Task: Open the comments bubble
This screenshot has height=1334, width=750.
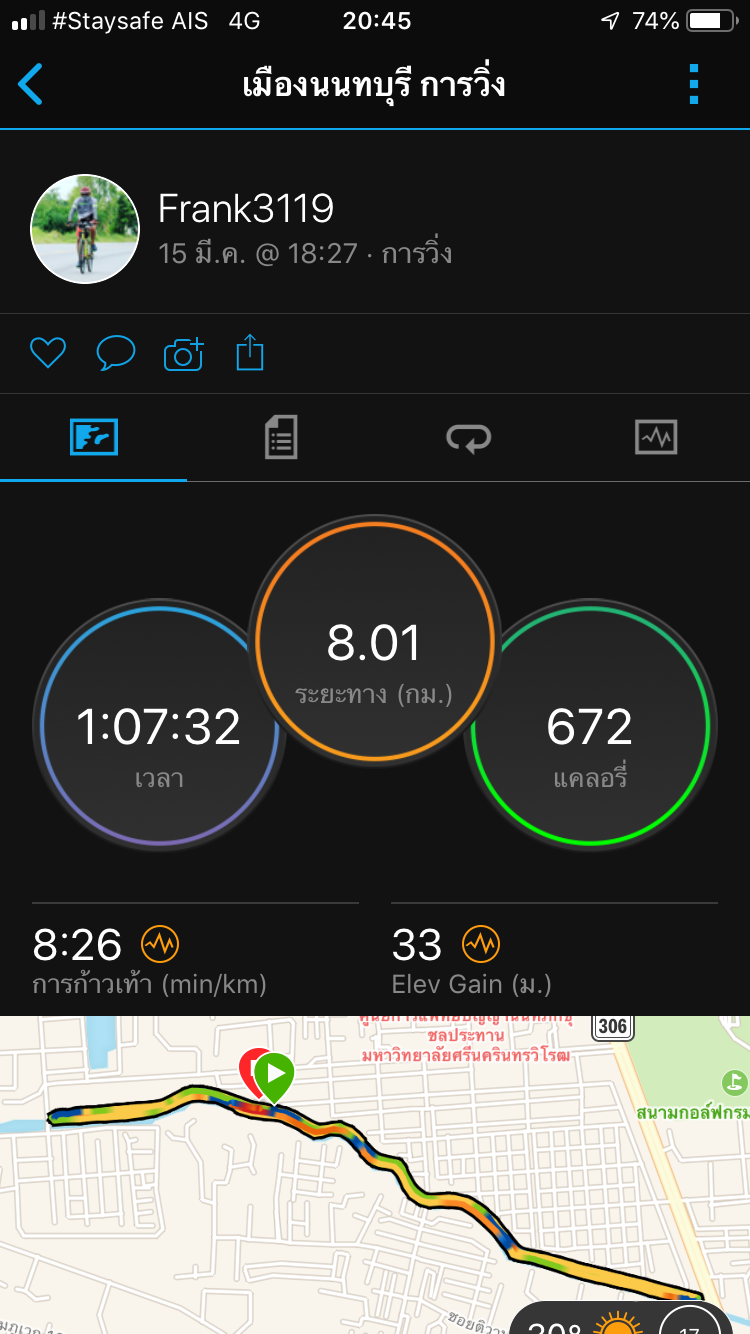Action: pos(115,353)
